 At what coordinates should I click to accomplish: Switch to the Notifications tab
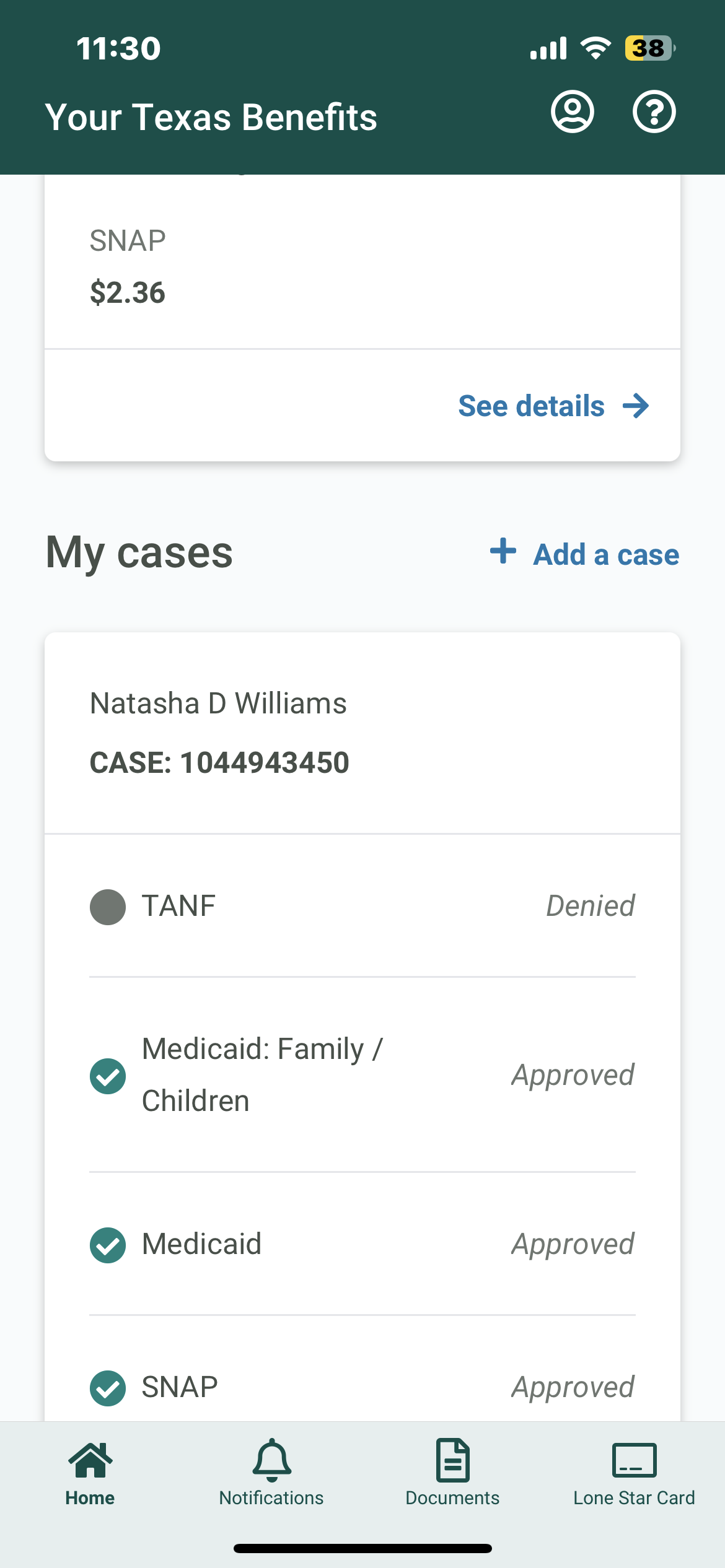coord(271,1474)
